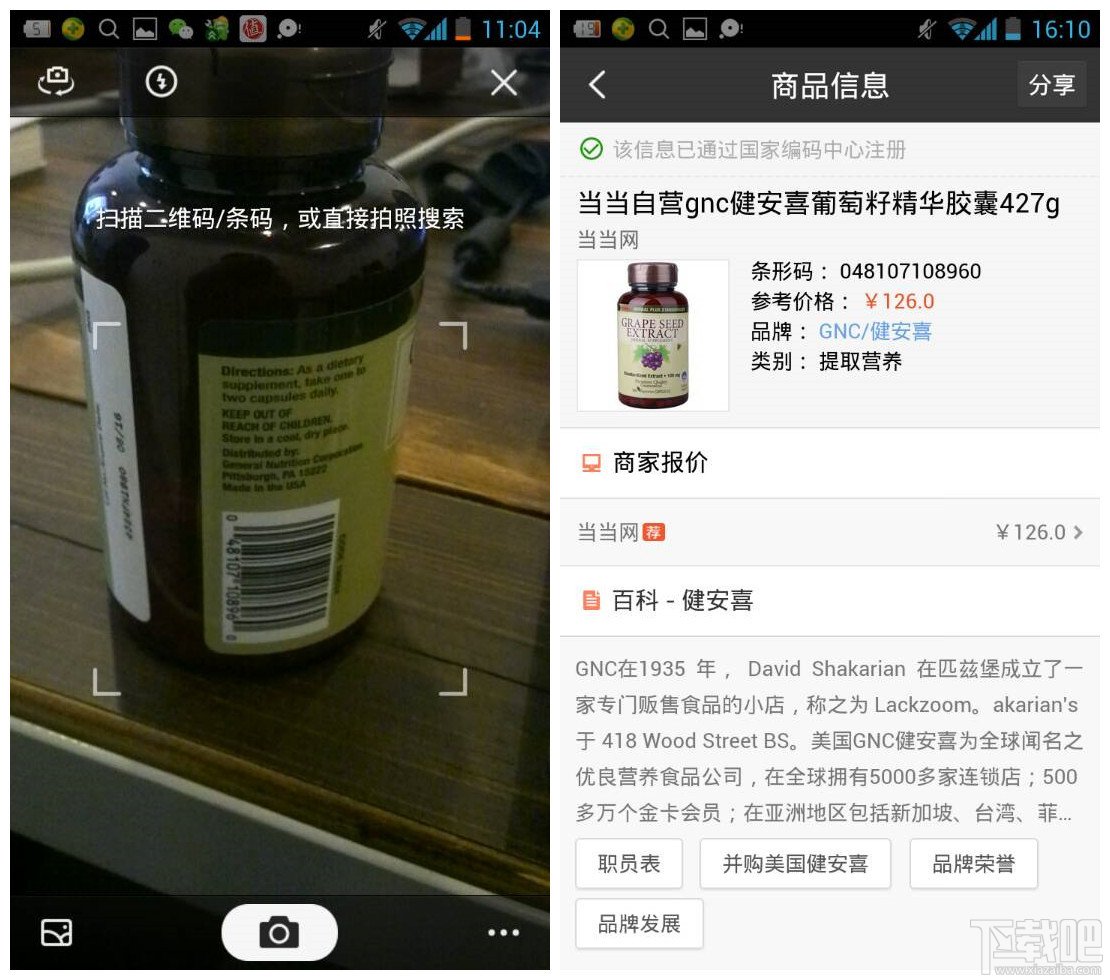Viewport: 1110px width, 980px height.
Task: Open the GNC/健安喜 brand link
Action: (x=875, y=331)
